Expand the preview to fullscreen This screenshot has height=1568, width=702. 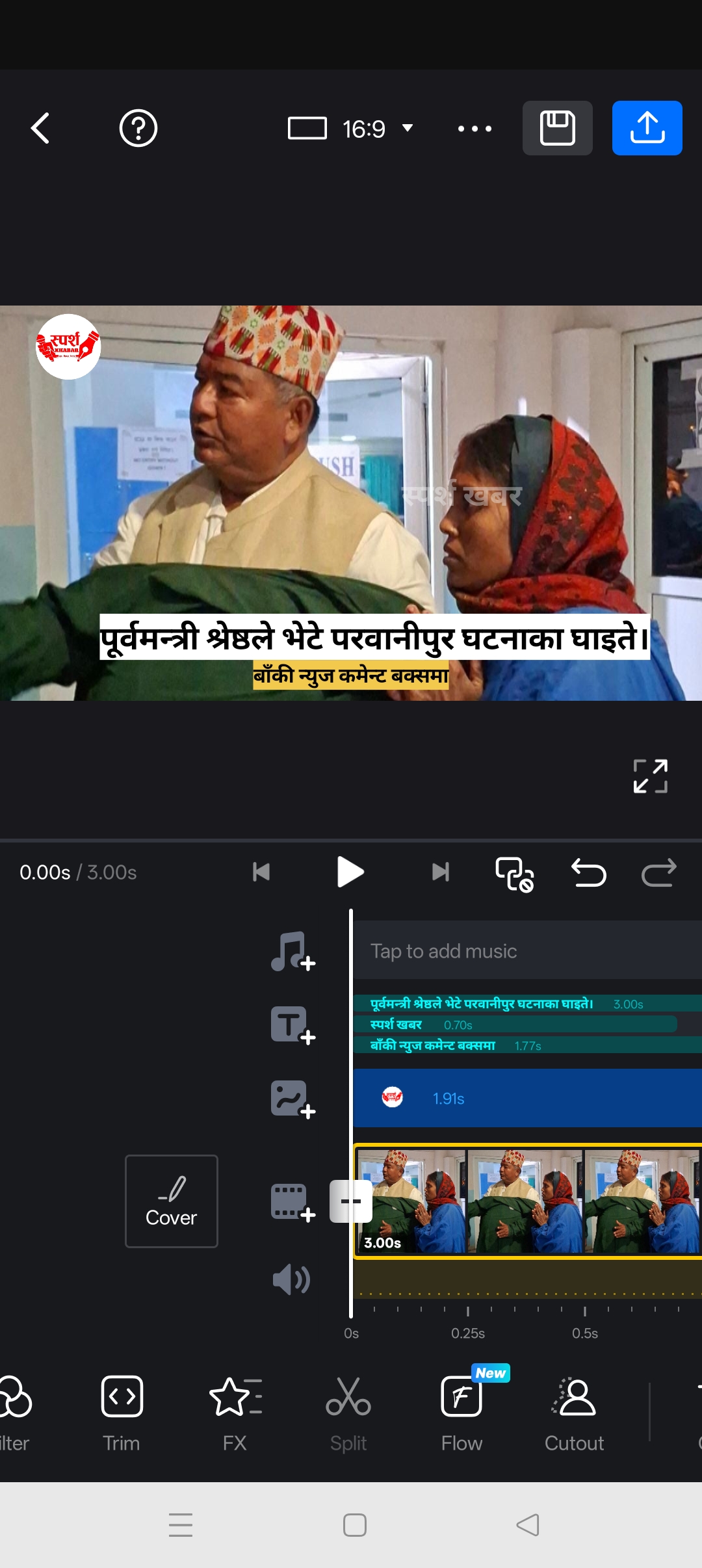650,776
